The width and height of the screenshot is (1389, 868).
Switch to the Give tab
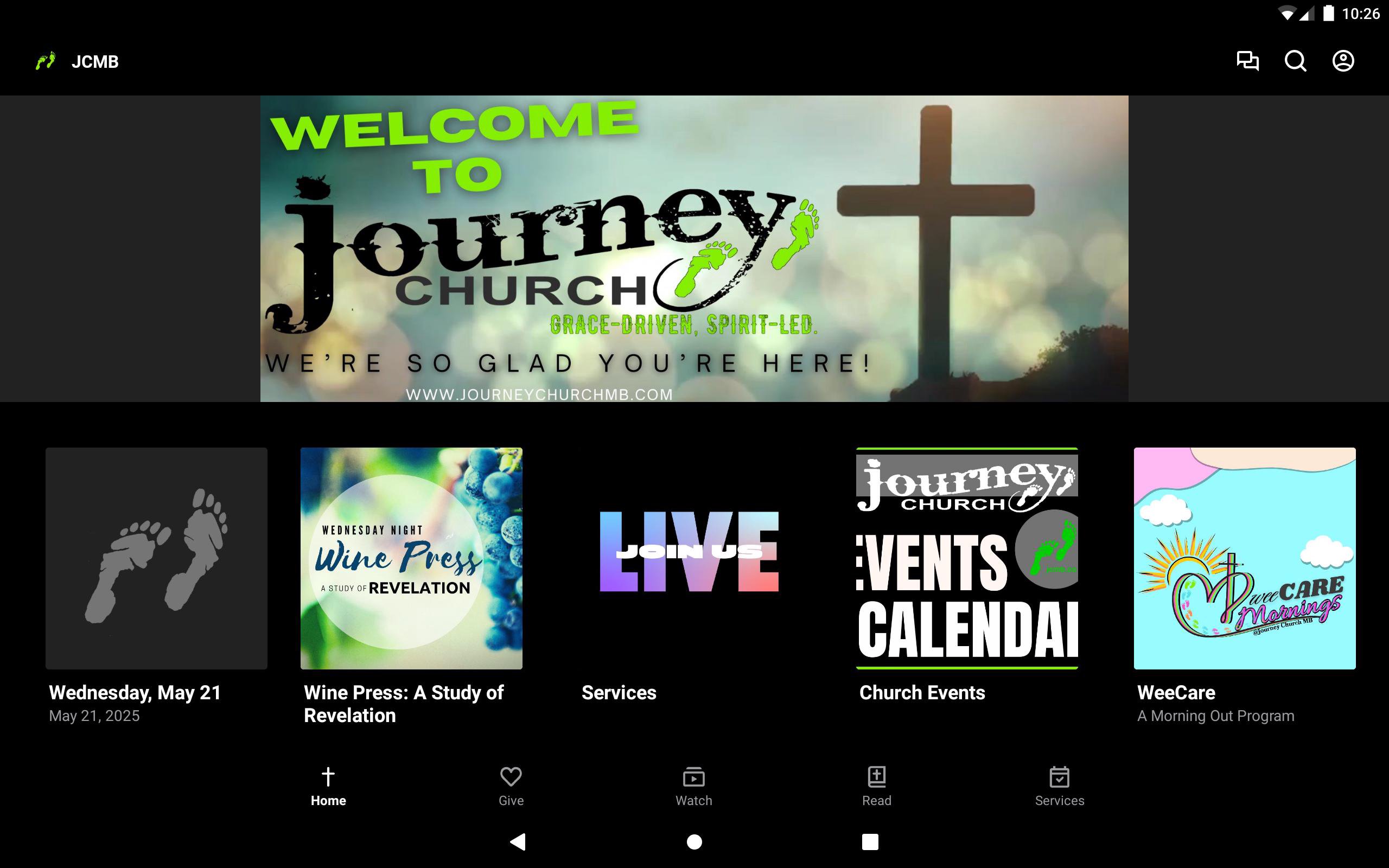[x=511, y=786]
